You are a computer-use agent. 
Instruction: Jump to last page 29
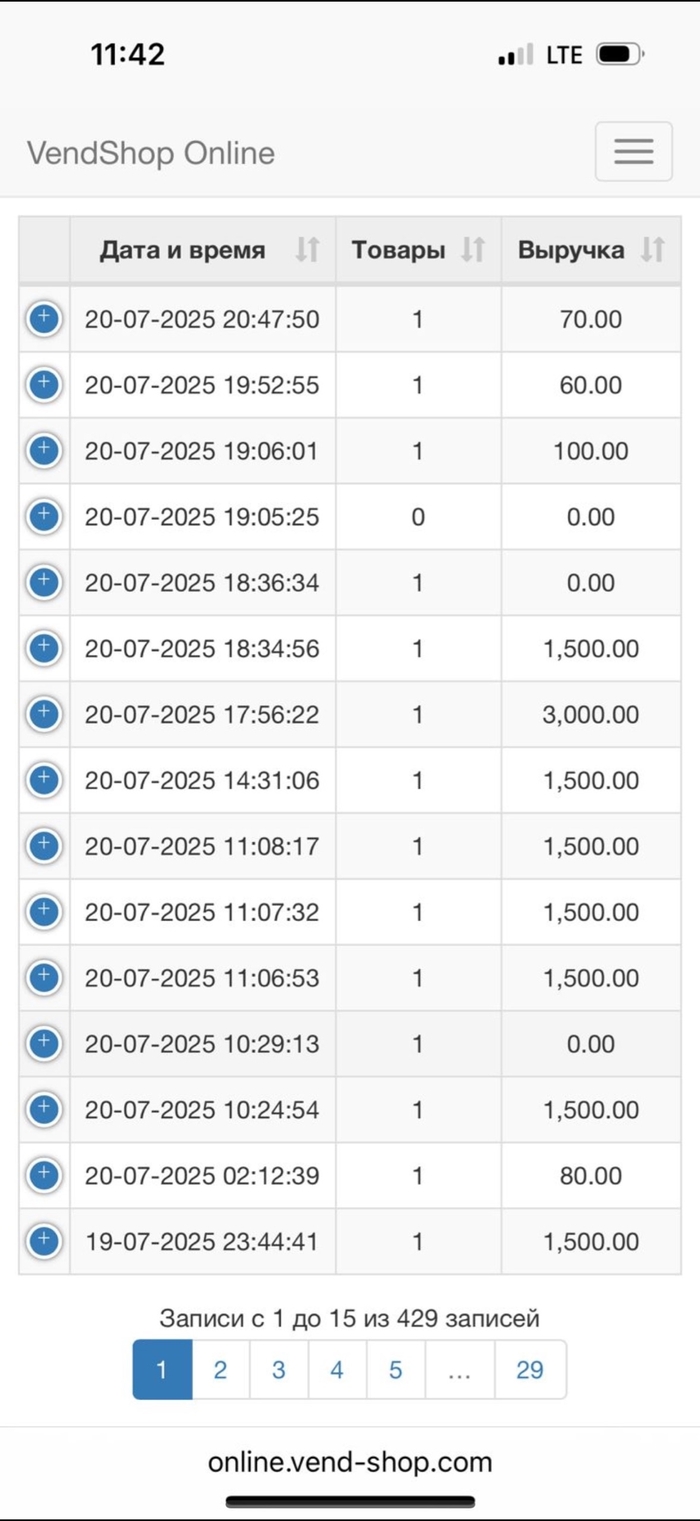coord(530,1370)
